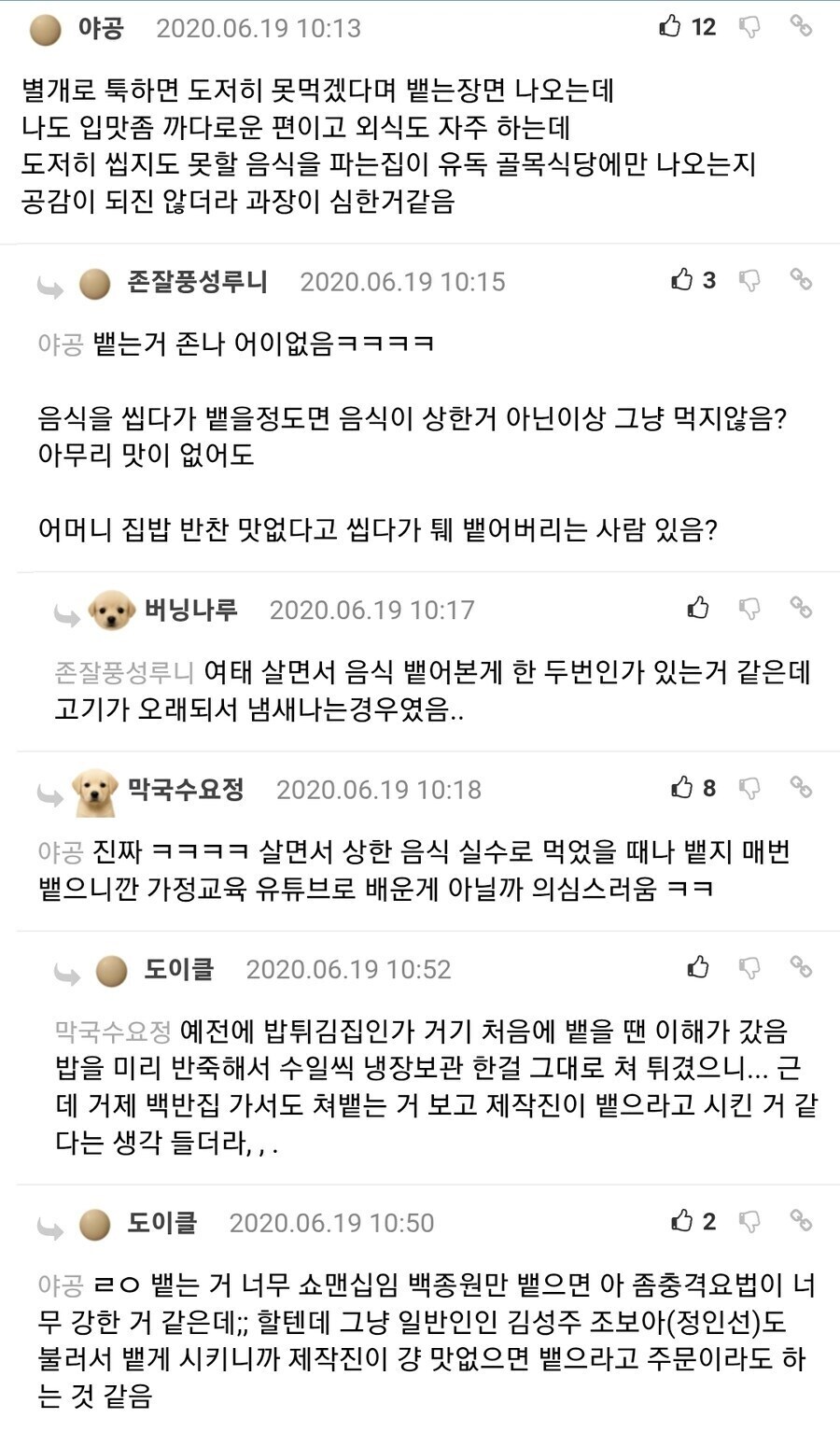Click thumbs down on 존잘풍성루니's reply
The width and height of the screenshot is (840, 1432).
[x=751, y=281]
